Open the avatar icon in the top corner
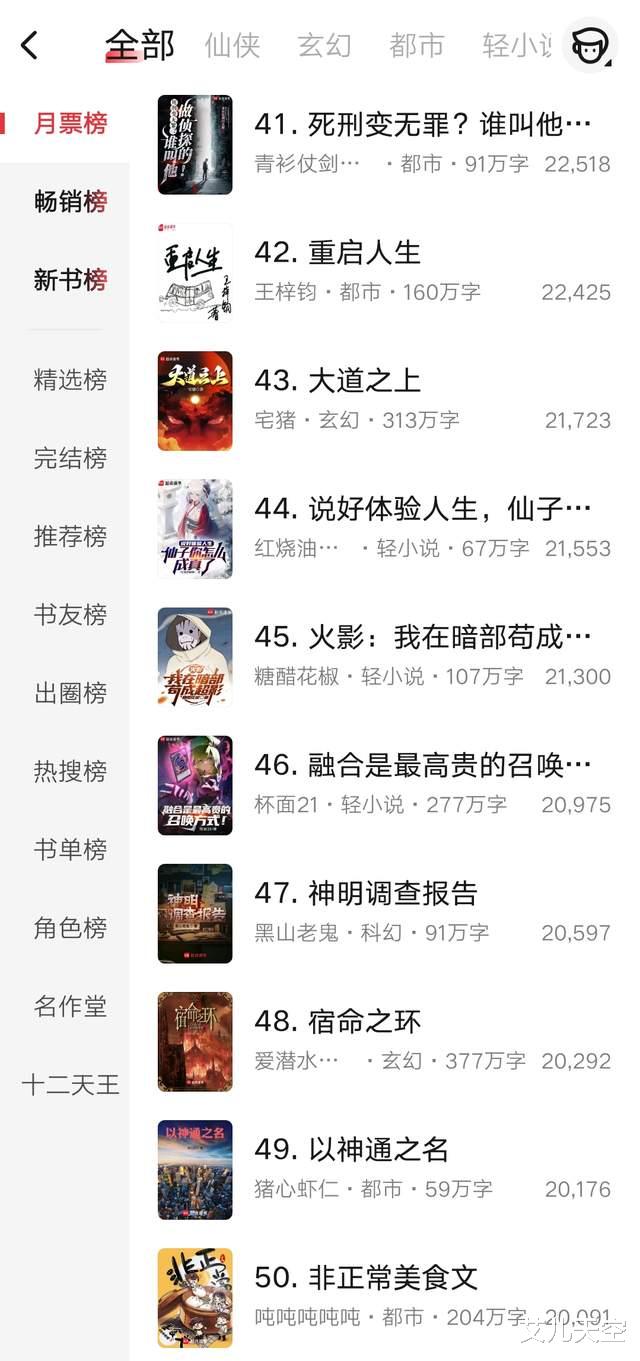This screenshot has width=640, height=1361. coord(589,45)
